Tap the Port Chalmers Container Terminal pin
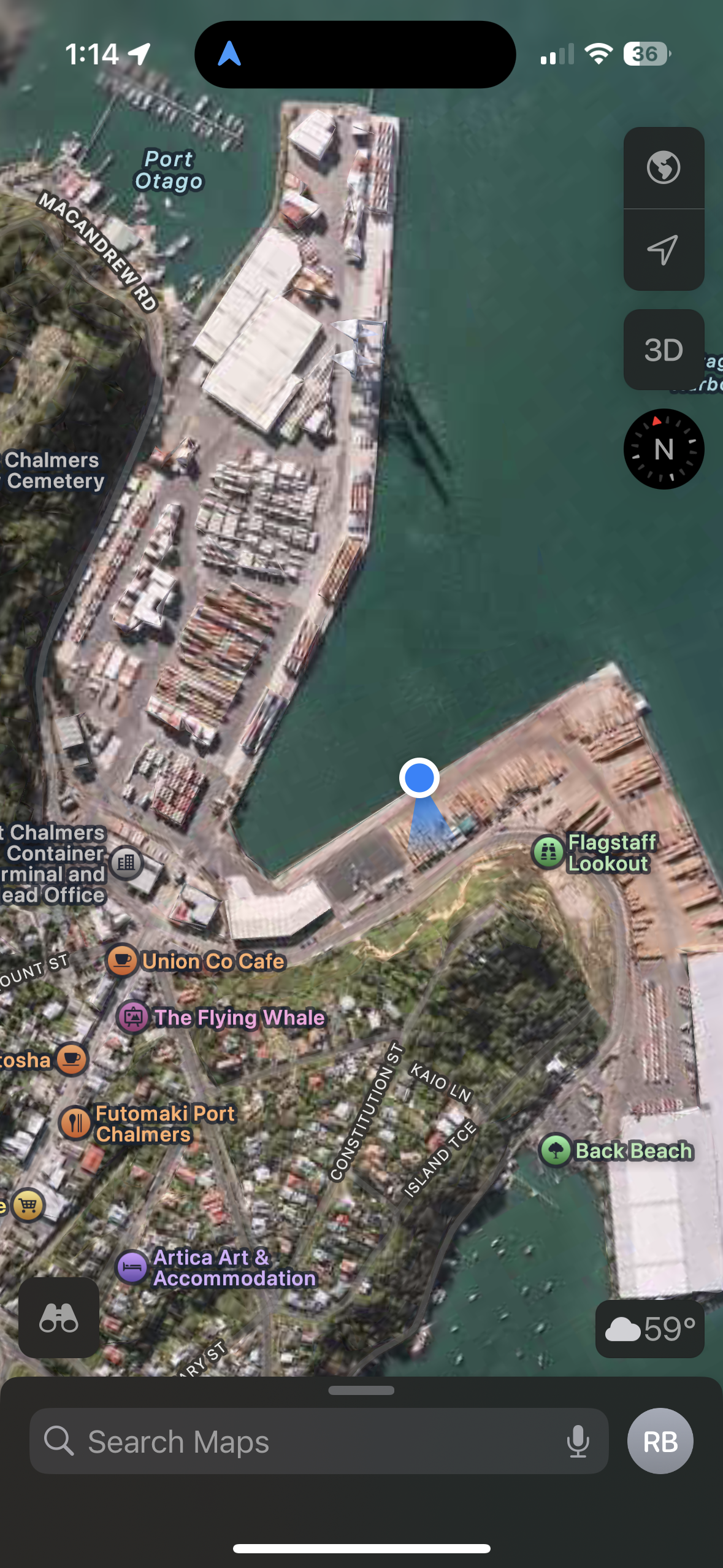Screen dimensions: 723x1568 click(126, 863)
